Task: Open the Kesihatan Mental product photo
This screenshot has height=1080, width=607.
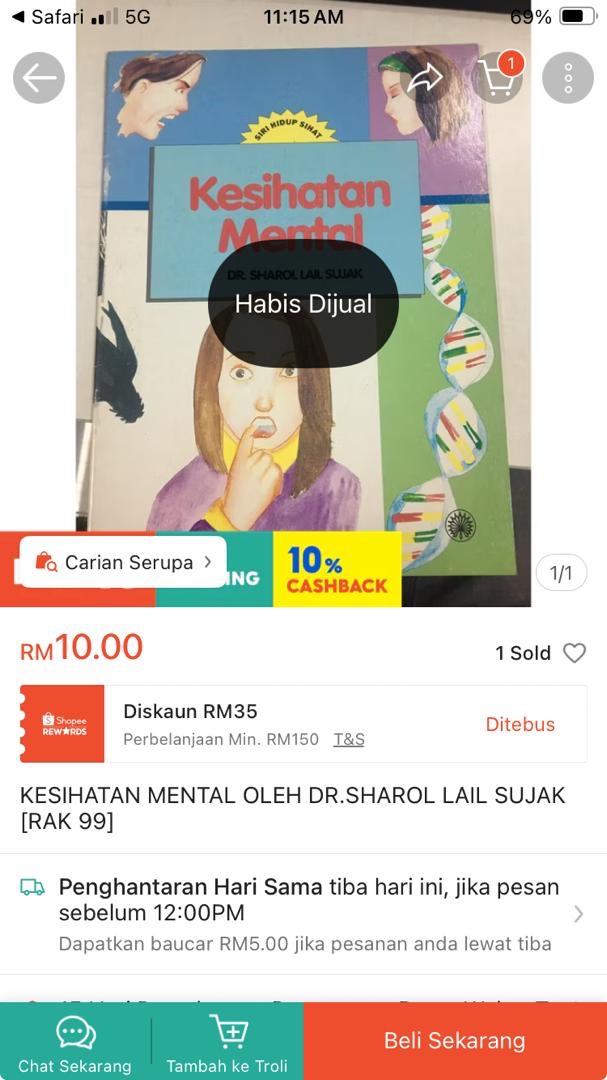Action: [300, 430]
